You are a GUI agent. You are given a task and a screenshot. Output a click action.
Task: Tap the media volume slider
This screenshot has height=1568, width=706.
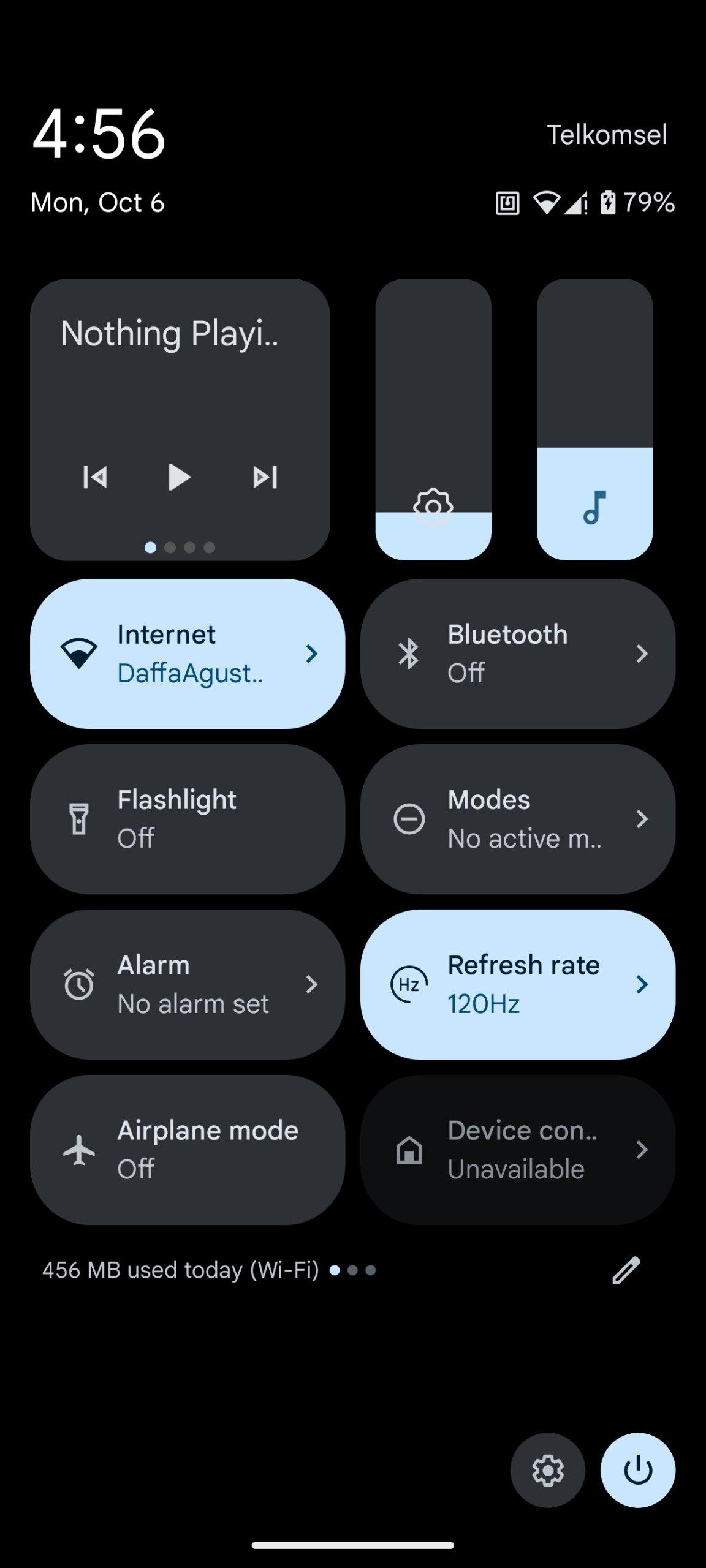point(594,420)
